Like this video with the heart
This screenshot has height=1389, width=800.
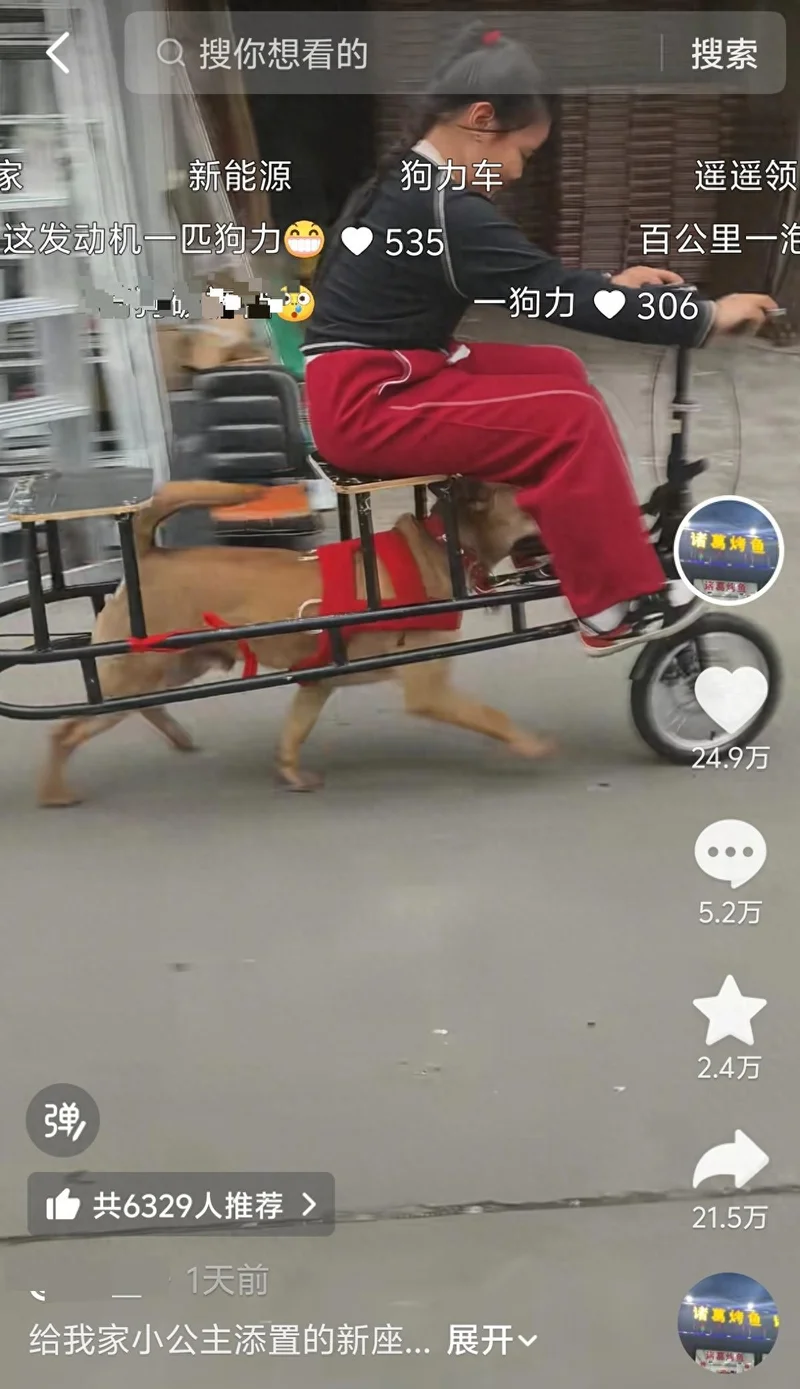click(x=731, y=699)
